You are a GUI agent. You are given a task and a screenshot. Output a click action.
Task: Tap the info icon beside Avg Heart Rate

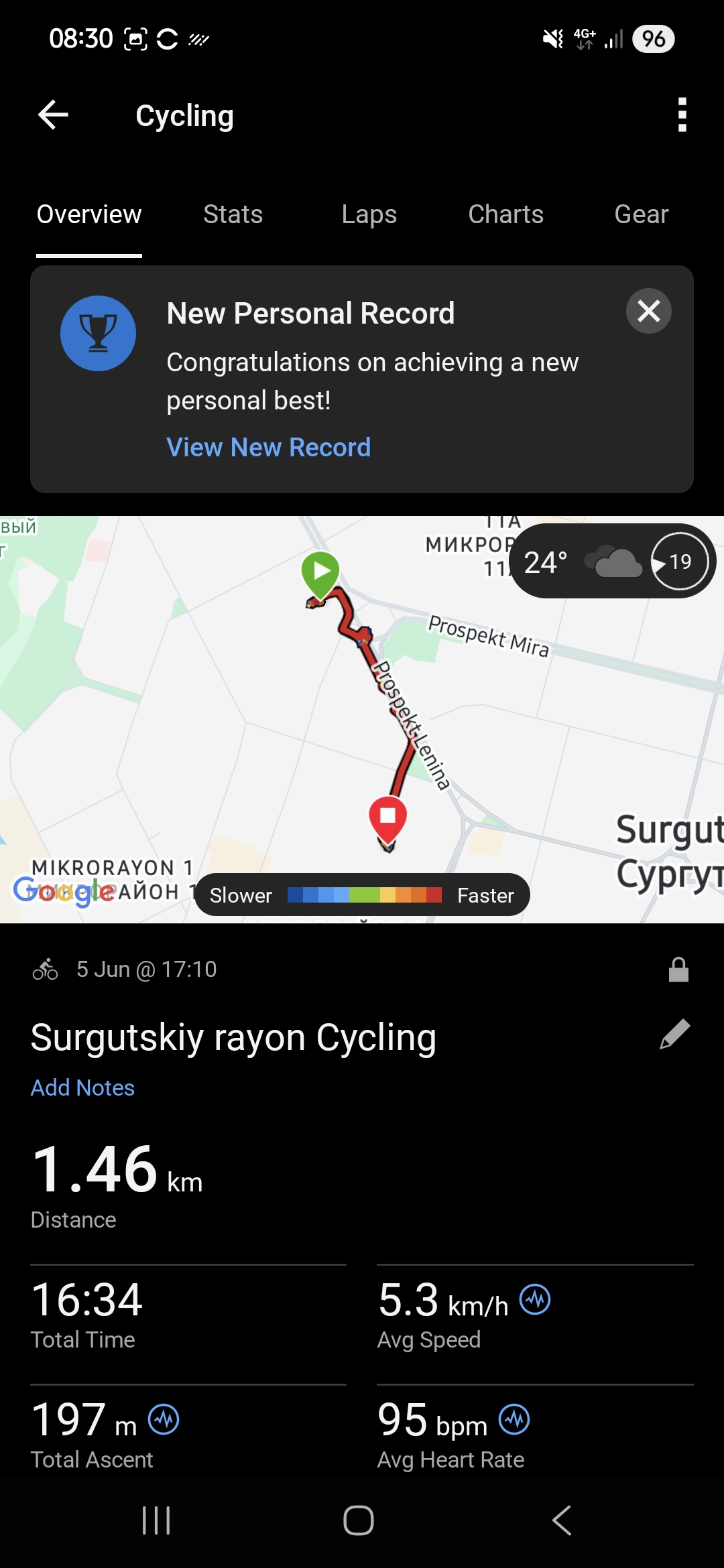pyautogui.click(x=514, y=1420)
